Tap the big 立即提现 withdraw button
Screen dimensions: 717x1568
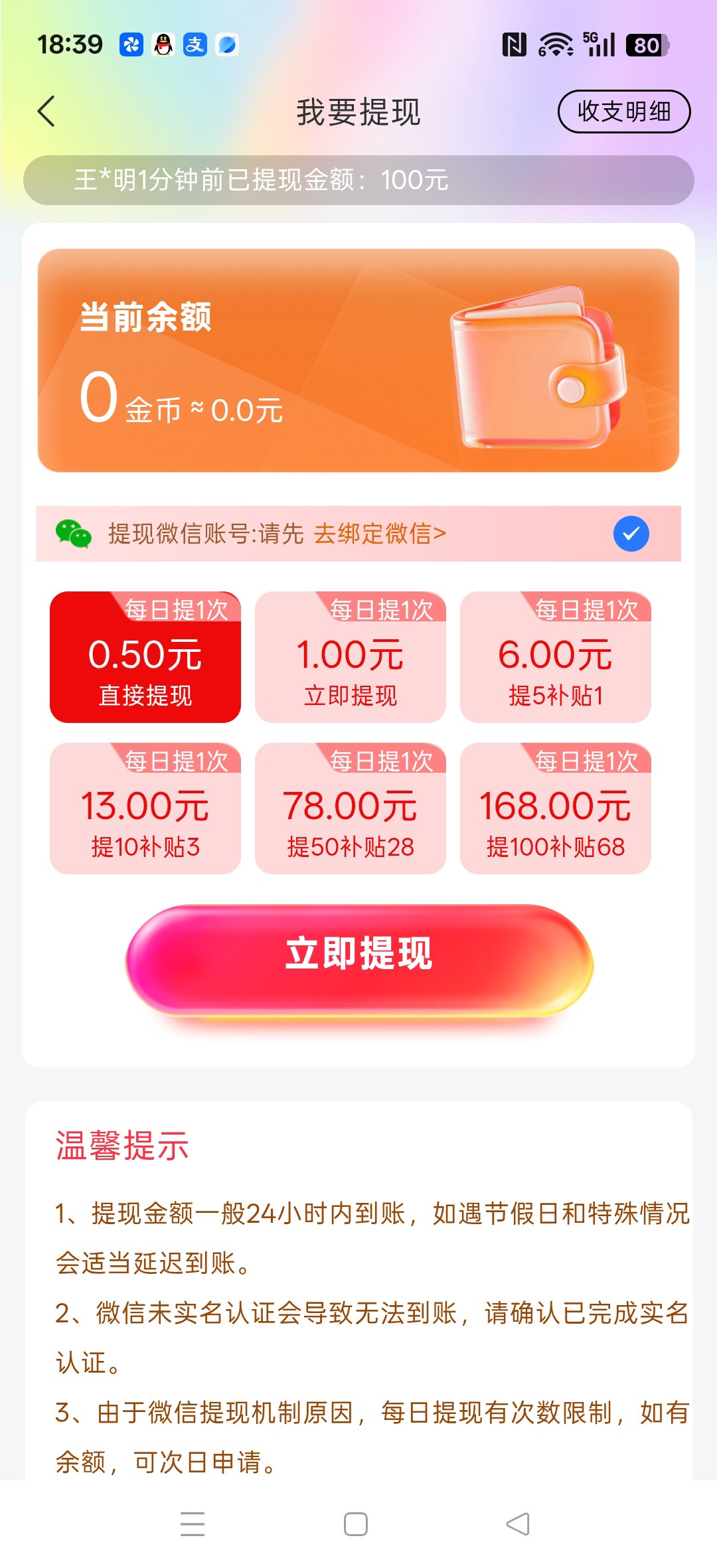(359, 959)
